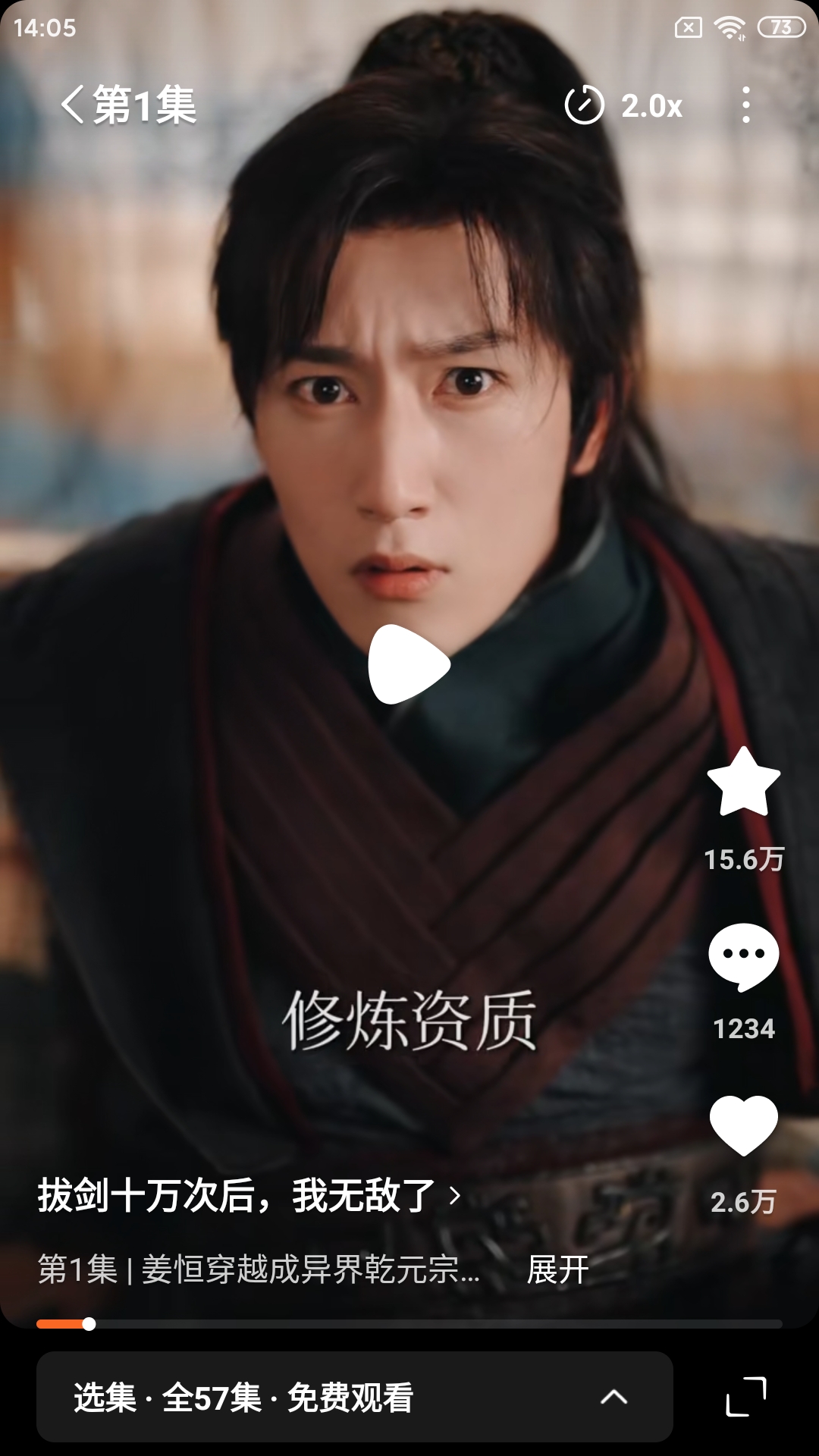Play the paused video
The image size is (819, 1456).
coord(409,664)
